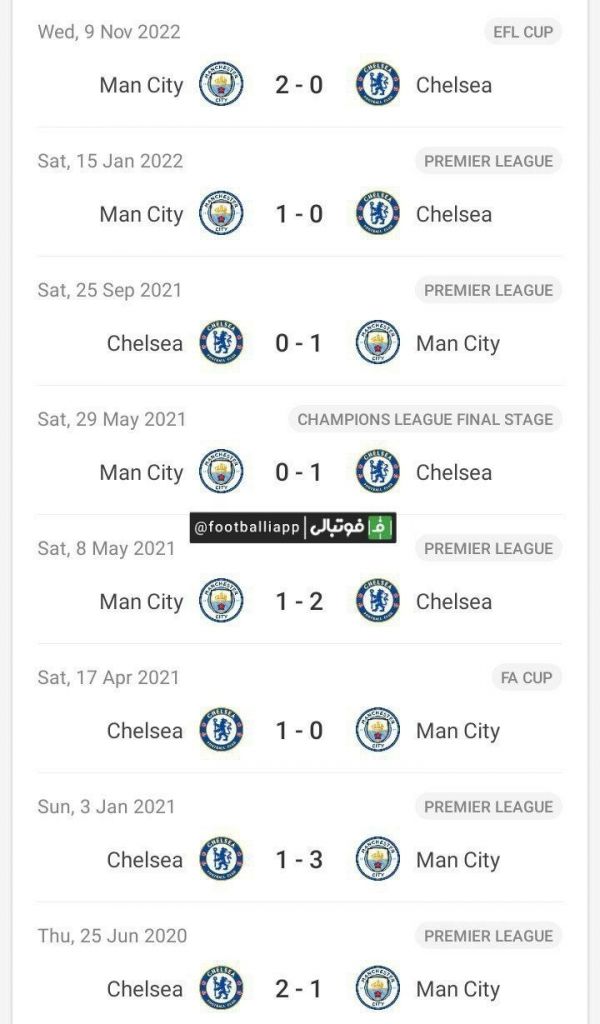Select the 25 Jun 2020 Premier League match

coord(299,988)
